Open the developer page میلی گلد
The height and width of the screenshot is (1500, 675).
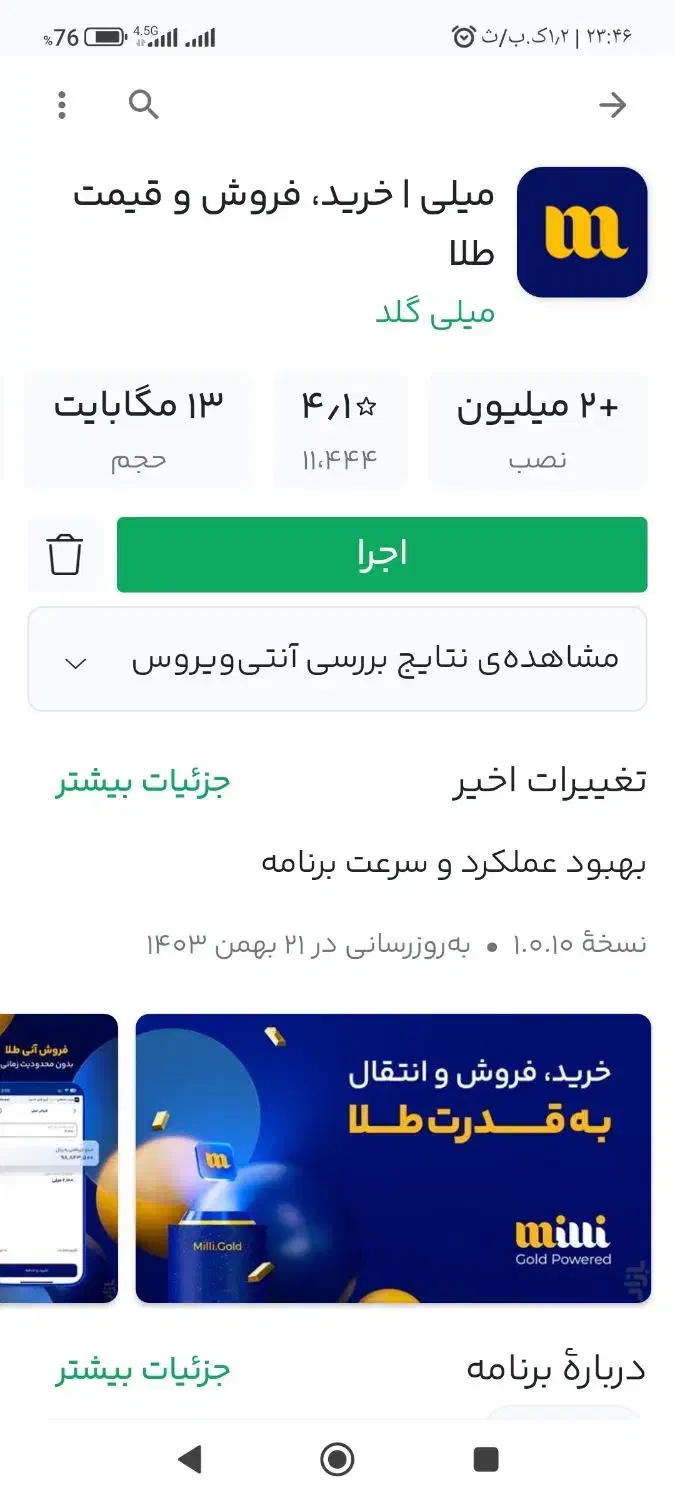[x=435, y=313]
